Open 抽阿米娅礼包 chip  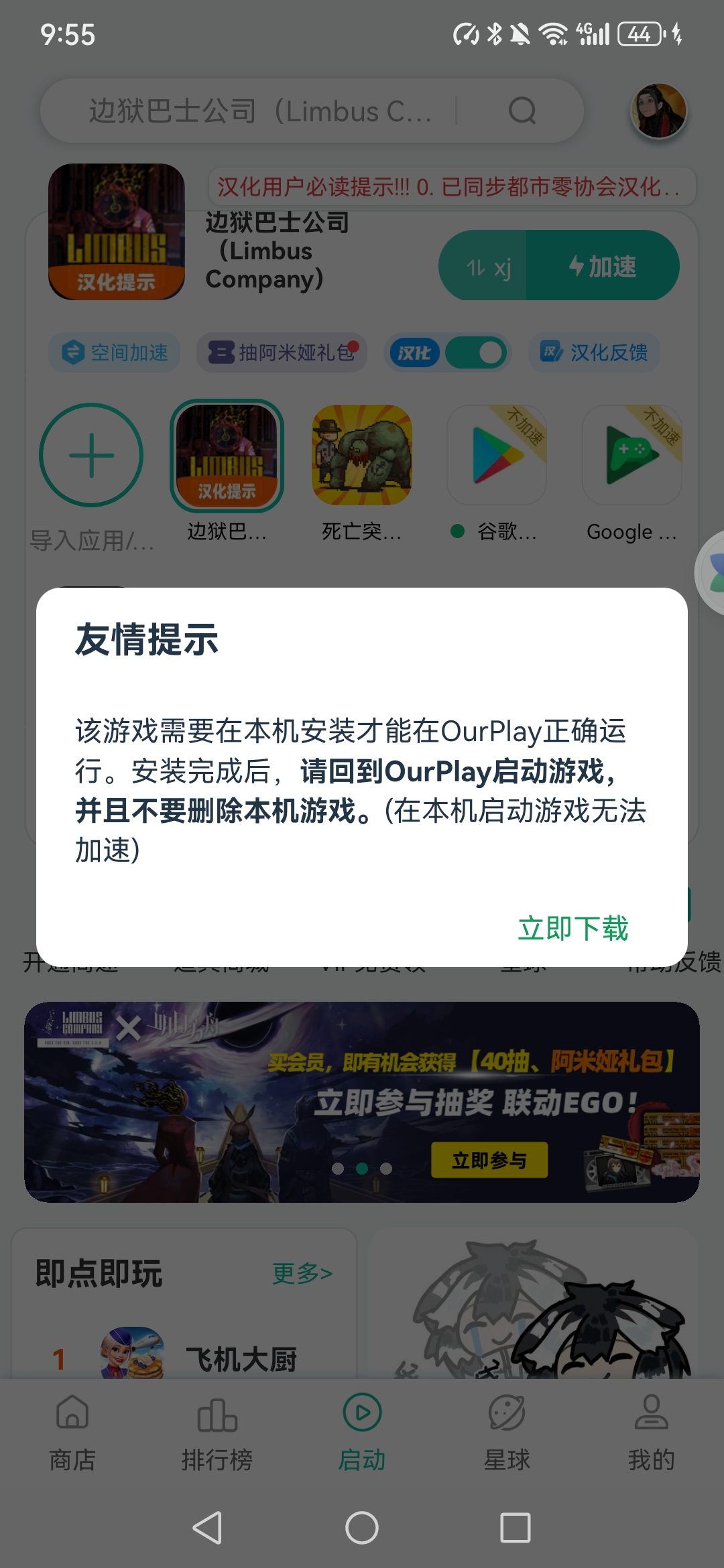pyautogui.click(x=282, y=352)
